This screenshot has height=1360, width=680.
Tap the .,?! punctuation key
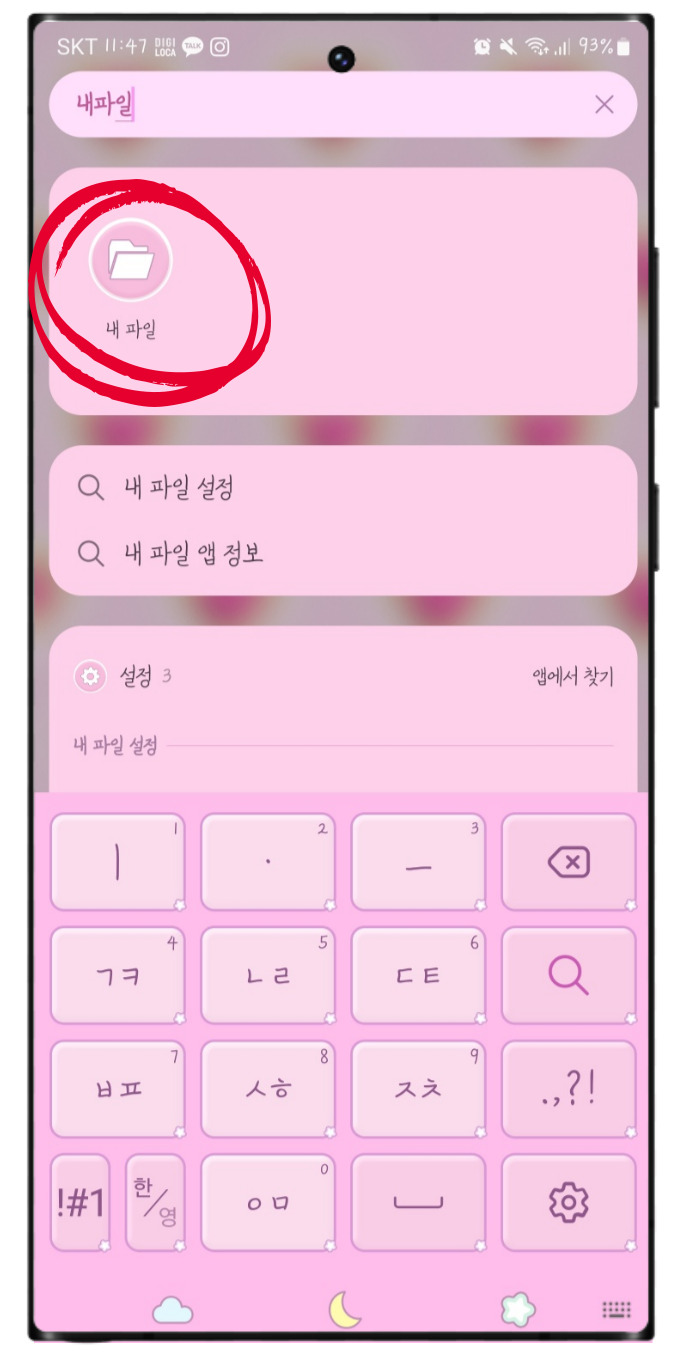[568, 1089]
